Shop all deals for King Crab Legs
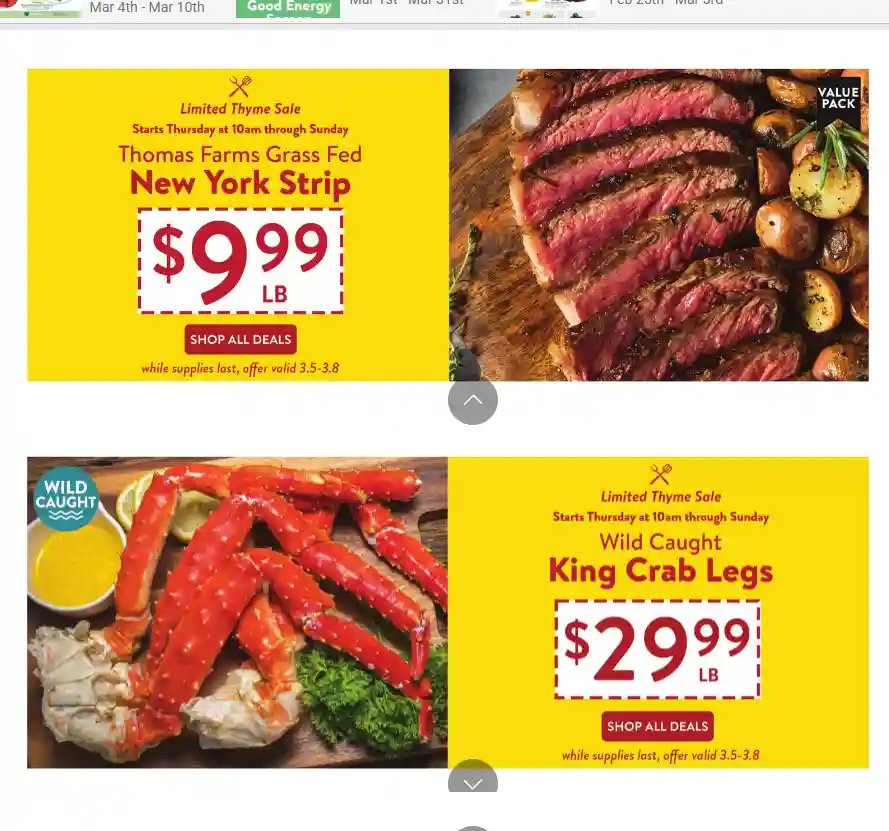Image resolution: width=889 pixels, height=831 pixels. (x=657, y=726)
